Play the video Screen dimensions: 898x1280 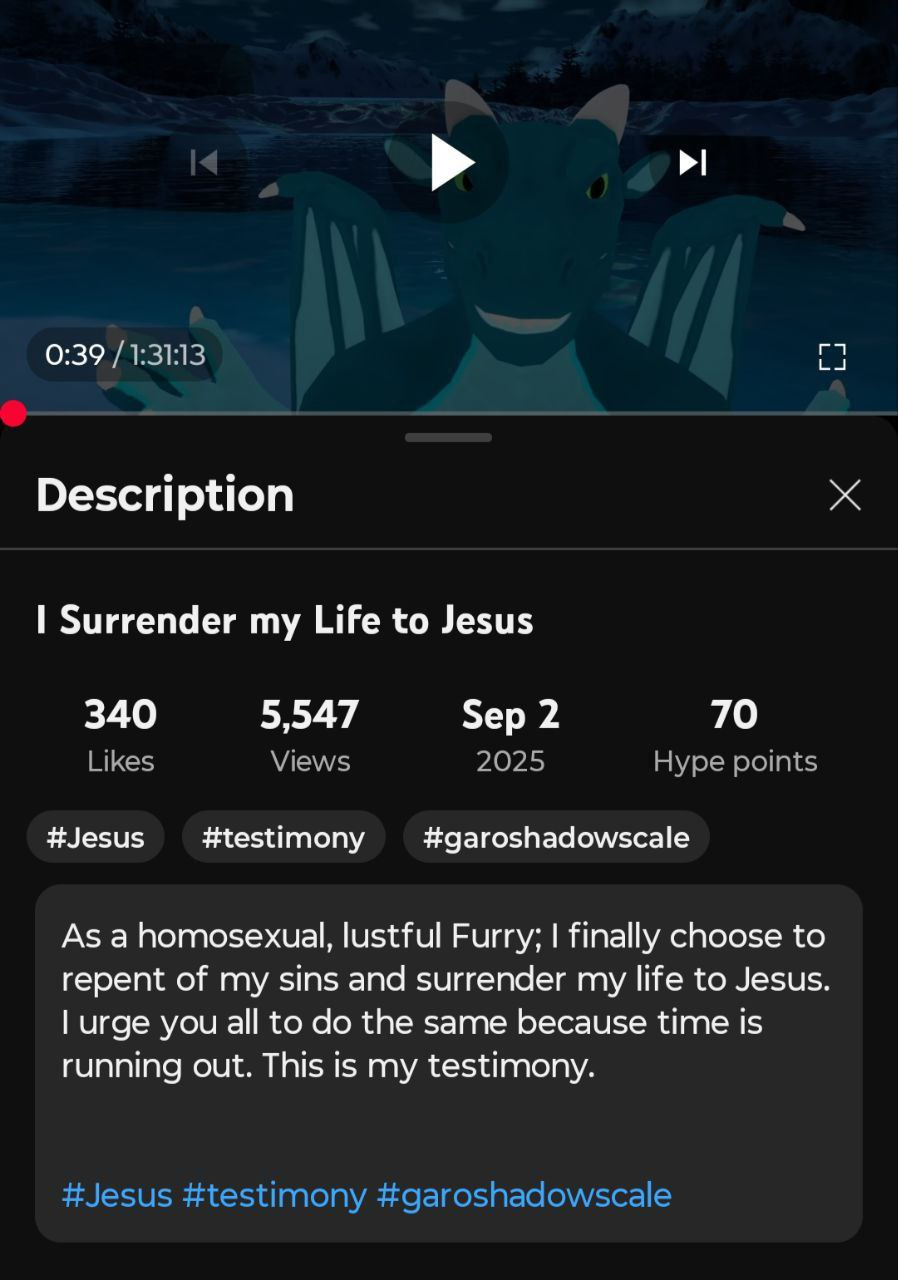[451, 162]
